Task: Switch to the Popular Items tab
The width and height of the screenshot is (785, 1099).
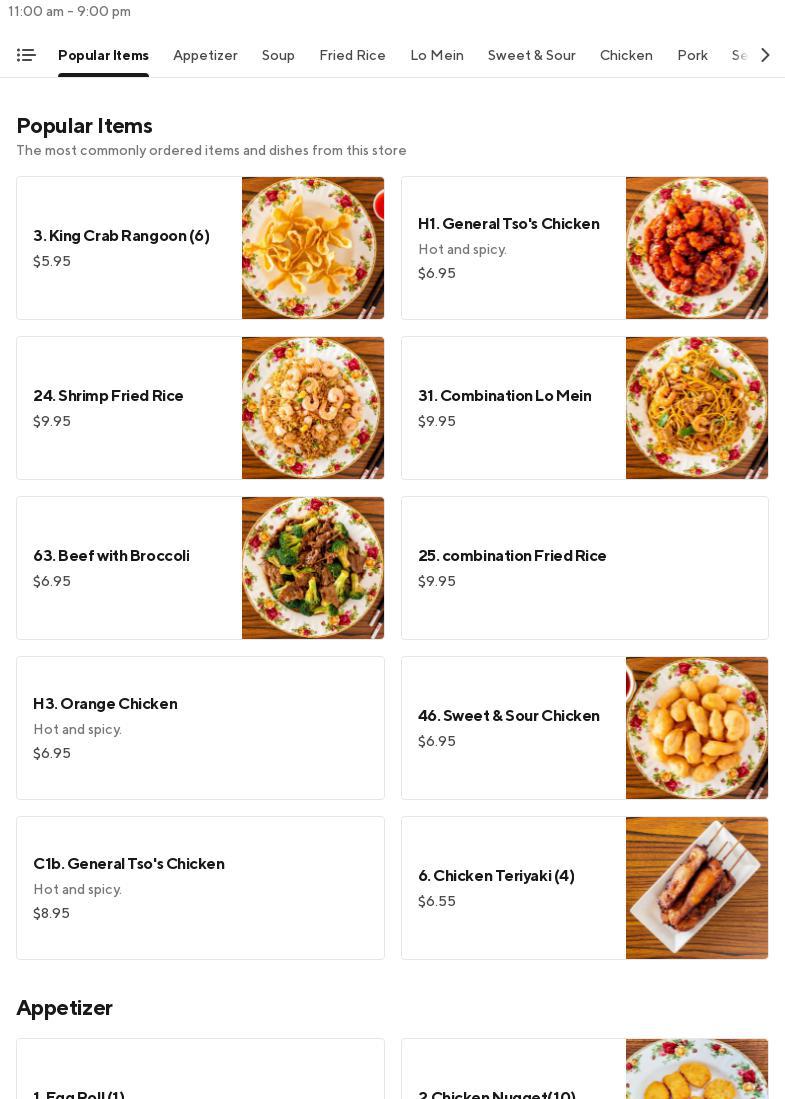Action: click(103, 55)
